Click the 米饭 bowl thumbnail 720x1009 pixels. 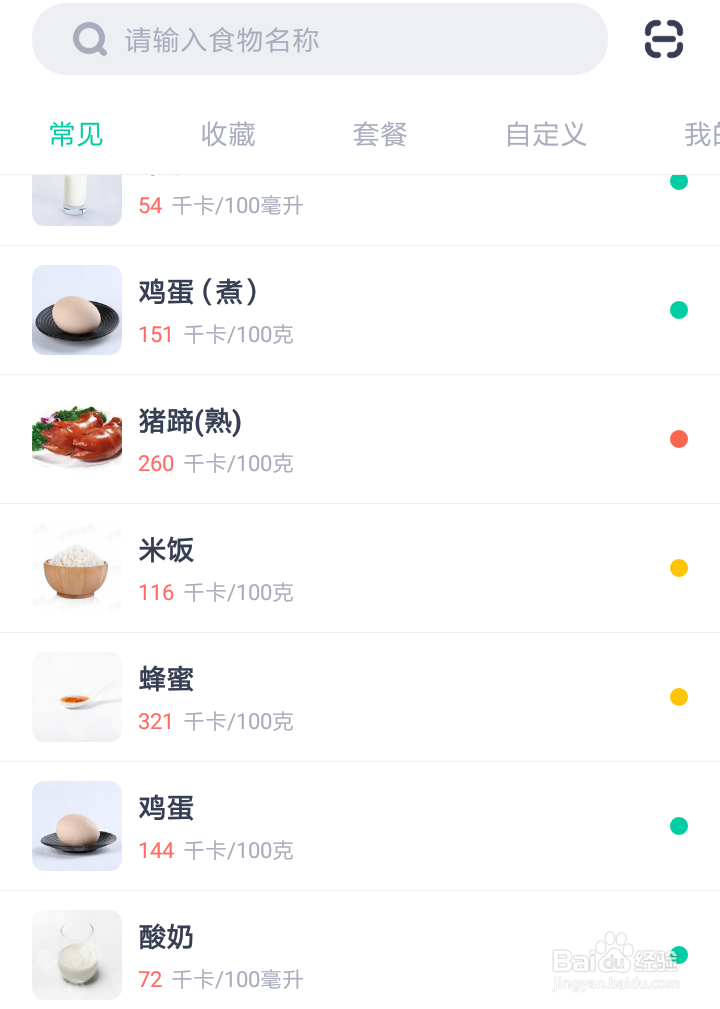76,568
